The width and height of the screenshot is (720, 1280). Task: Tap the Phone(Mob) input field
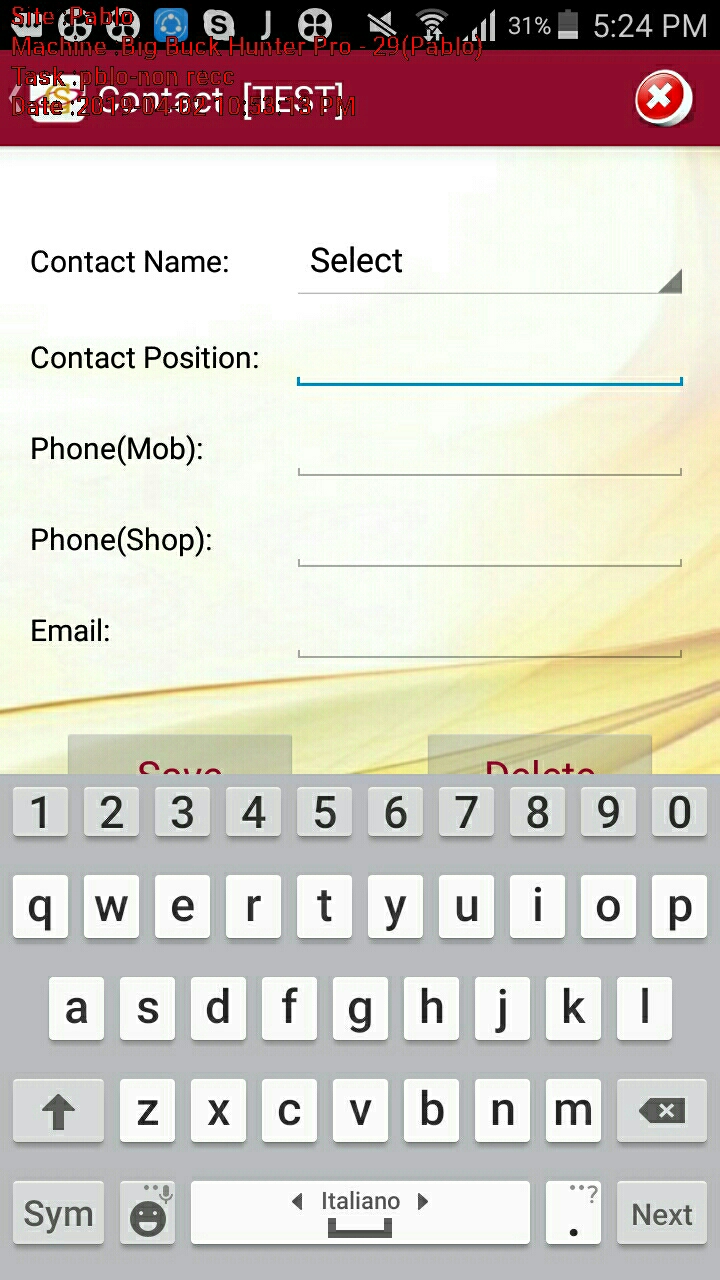[490, 449]
